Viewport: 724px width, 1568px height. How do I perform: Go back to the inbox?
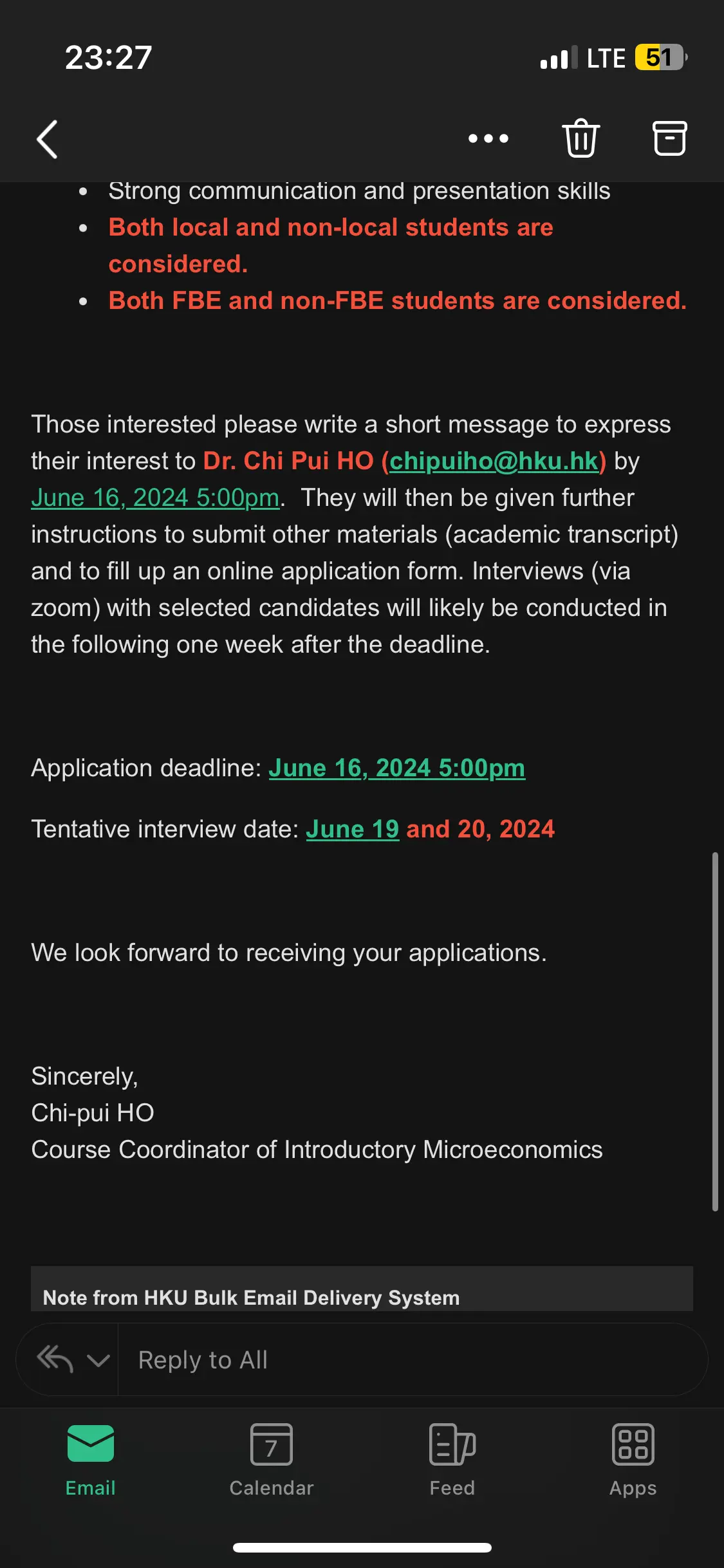[x=47, y=139]
